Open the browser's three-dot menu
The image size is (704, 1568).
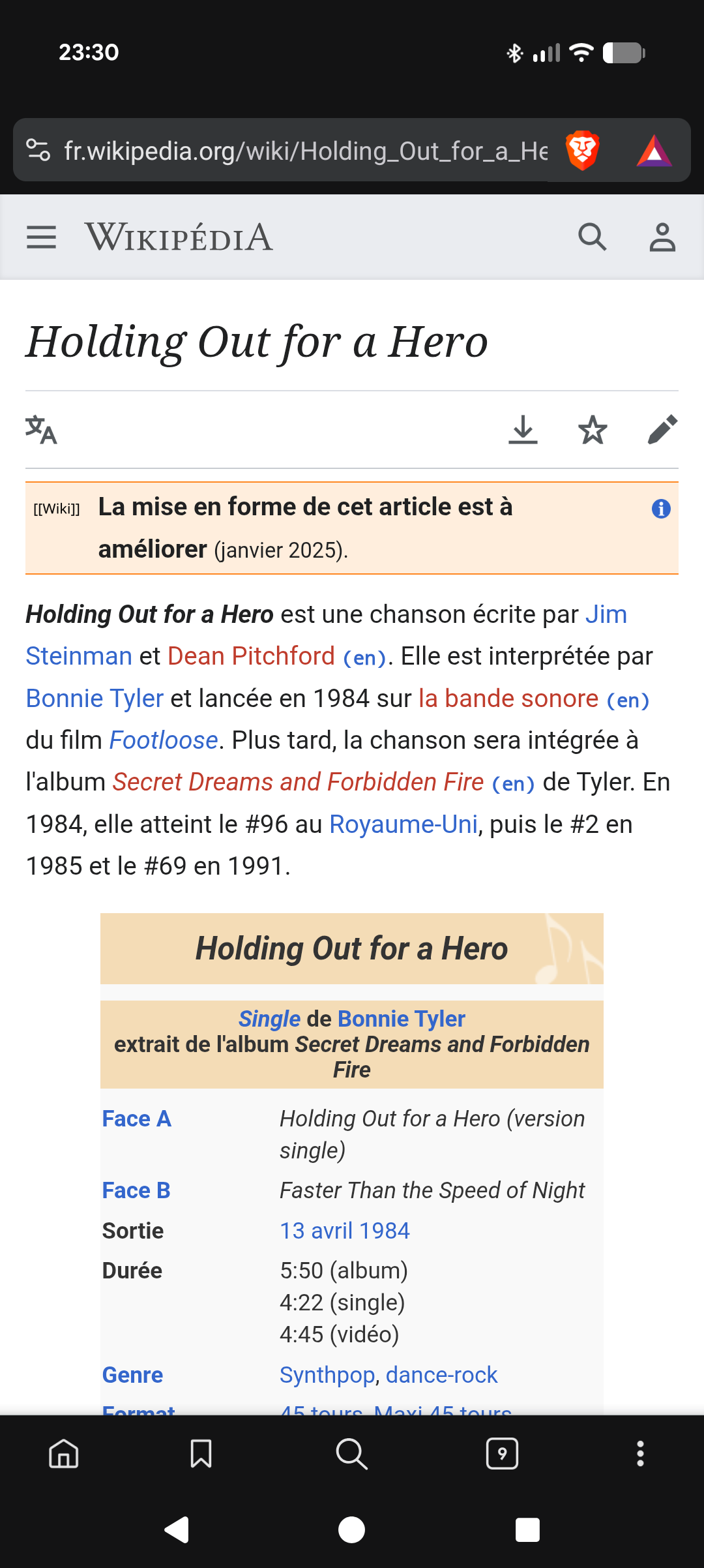tap(640, 1453)
